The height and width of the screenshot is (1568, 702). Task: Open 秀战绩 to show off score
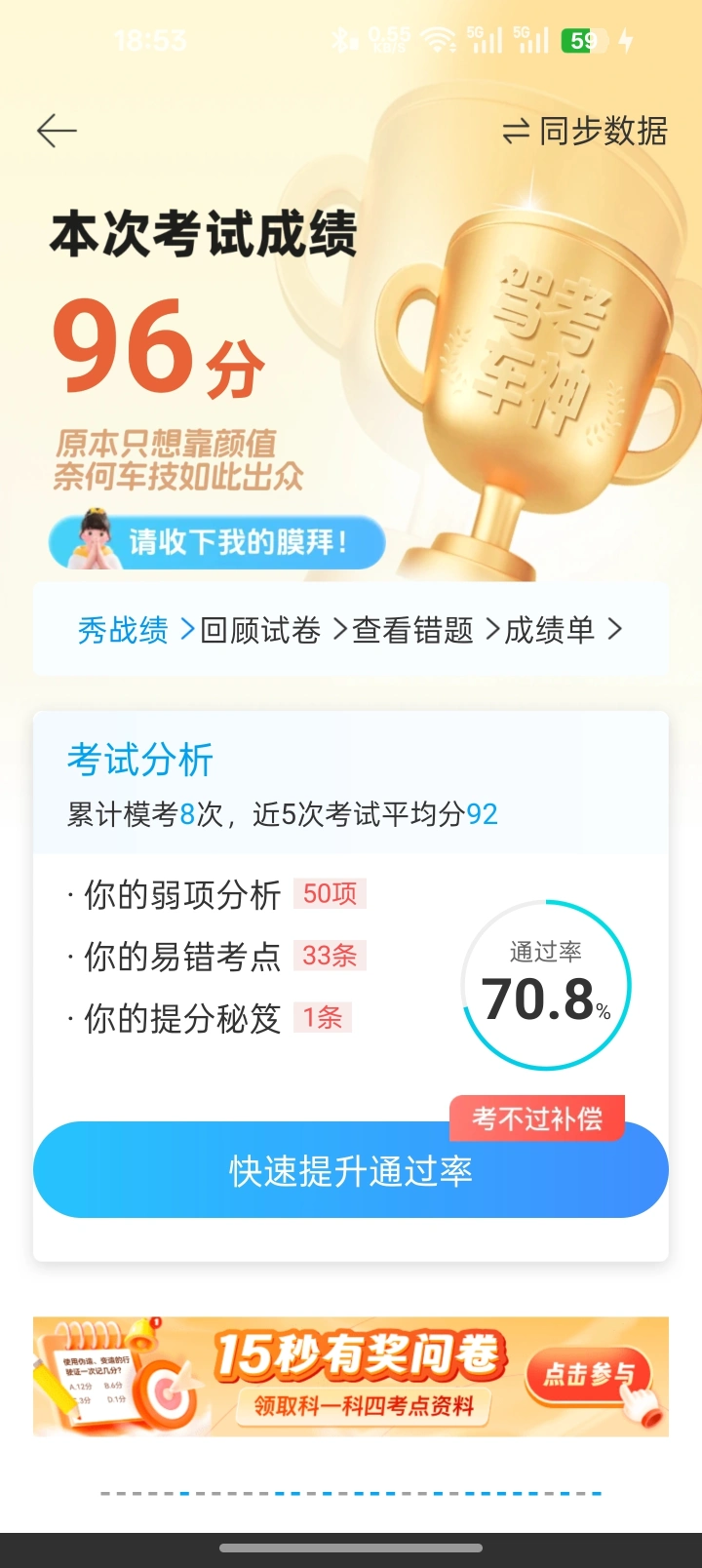[135, 630]
